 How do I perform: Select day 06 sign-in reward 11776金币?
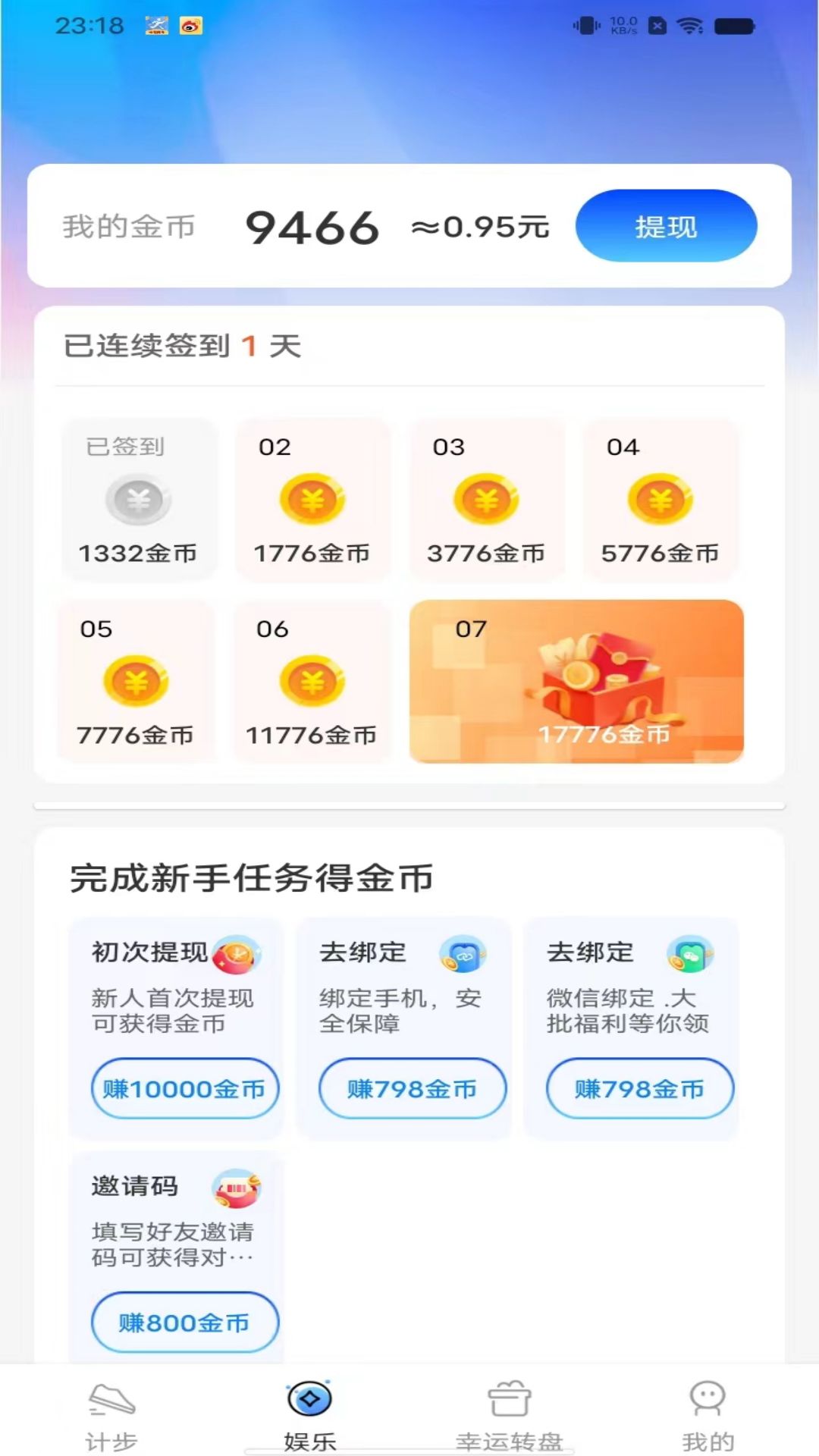point(312,682)
